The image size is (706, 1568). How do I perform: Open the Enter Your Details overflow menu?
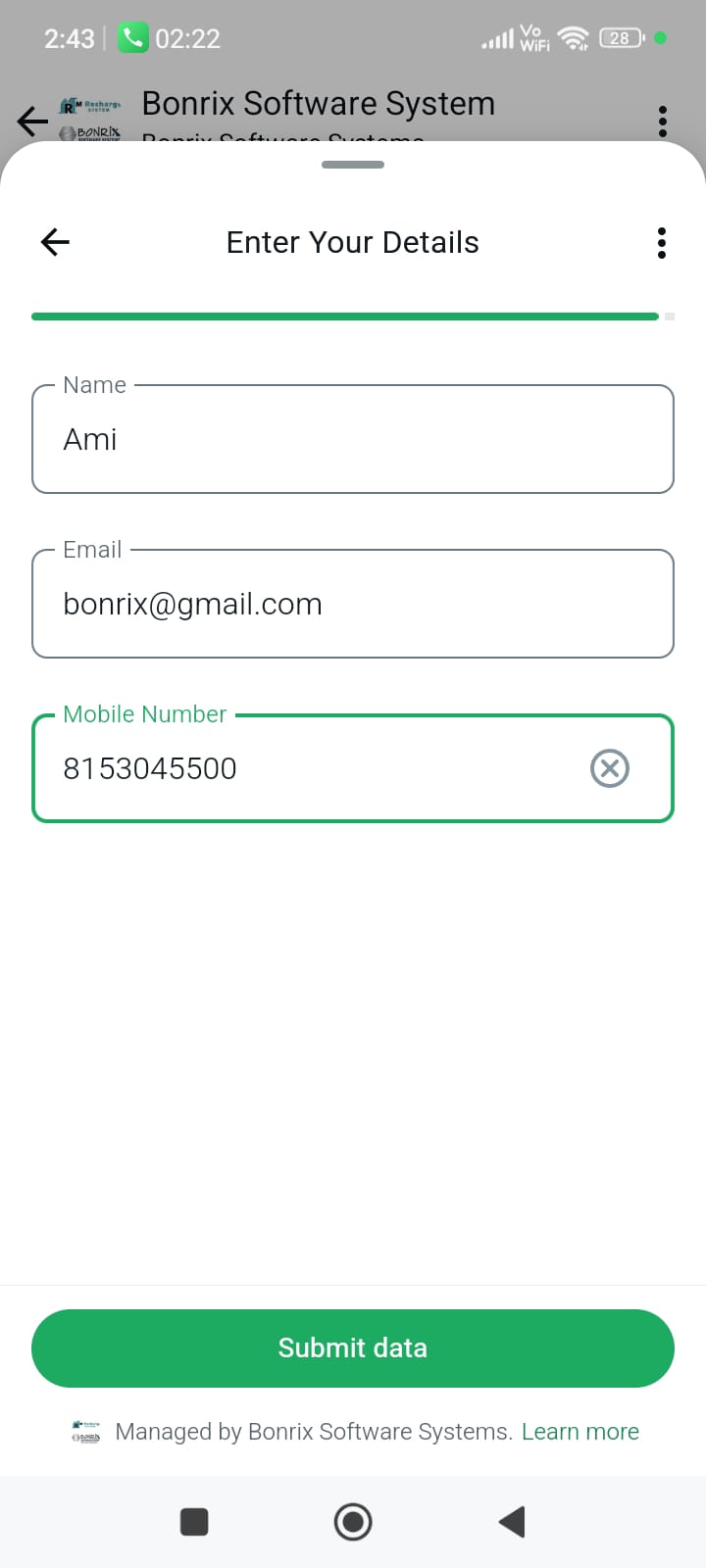click(x=662, y=242)
